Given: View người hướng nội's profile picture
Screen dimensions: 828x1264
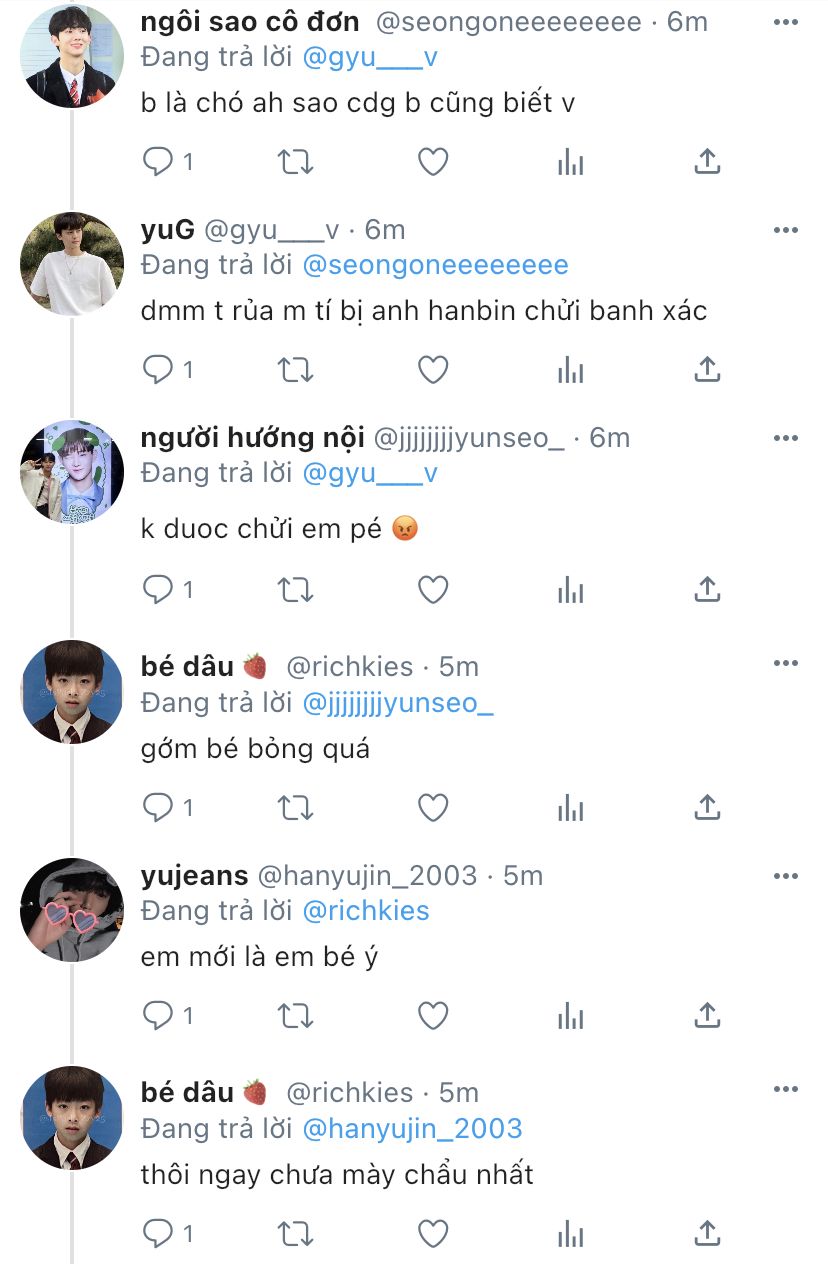Looking at the screenshot, I should coord(71,471).
